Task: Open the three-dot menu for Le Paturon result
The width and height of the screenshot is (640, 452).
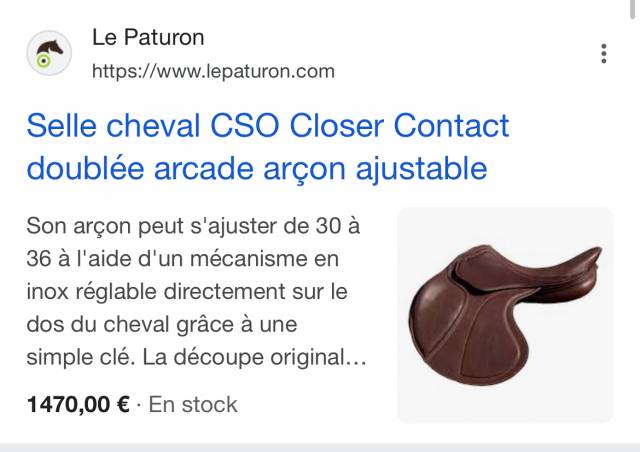Action: tap(604, 54)
